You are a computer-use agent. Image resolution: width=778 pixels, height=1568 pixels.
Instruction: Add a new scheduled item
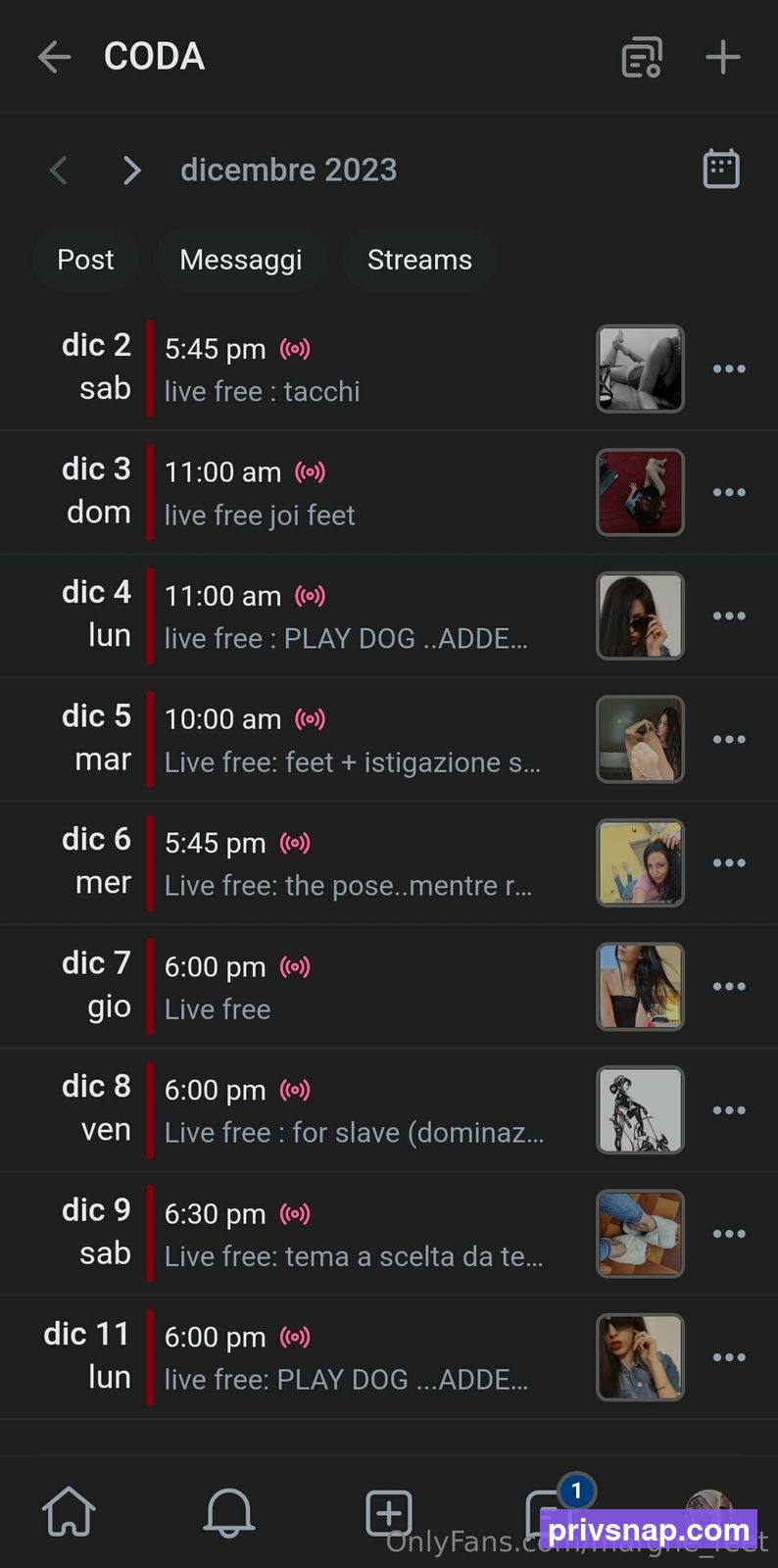(x=723, y=57)
